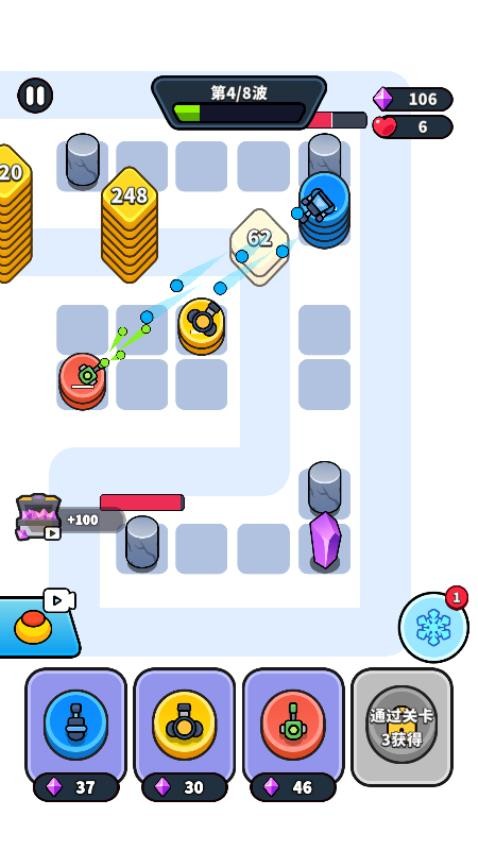
Task: Tap the placed blue turret
Action: tap(324, 210)
